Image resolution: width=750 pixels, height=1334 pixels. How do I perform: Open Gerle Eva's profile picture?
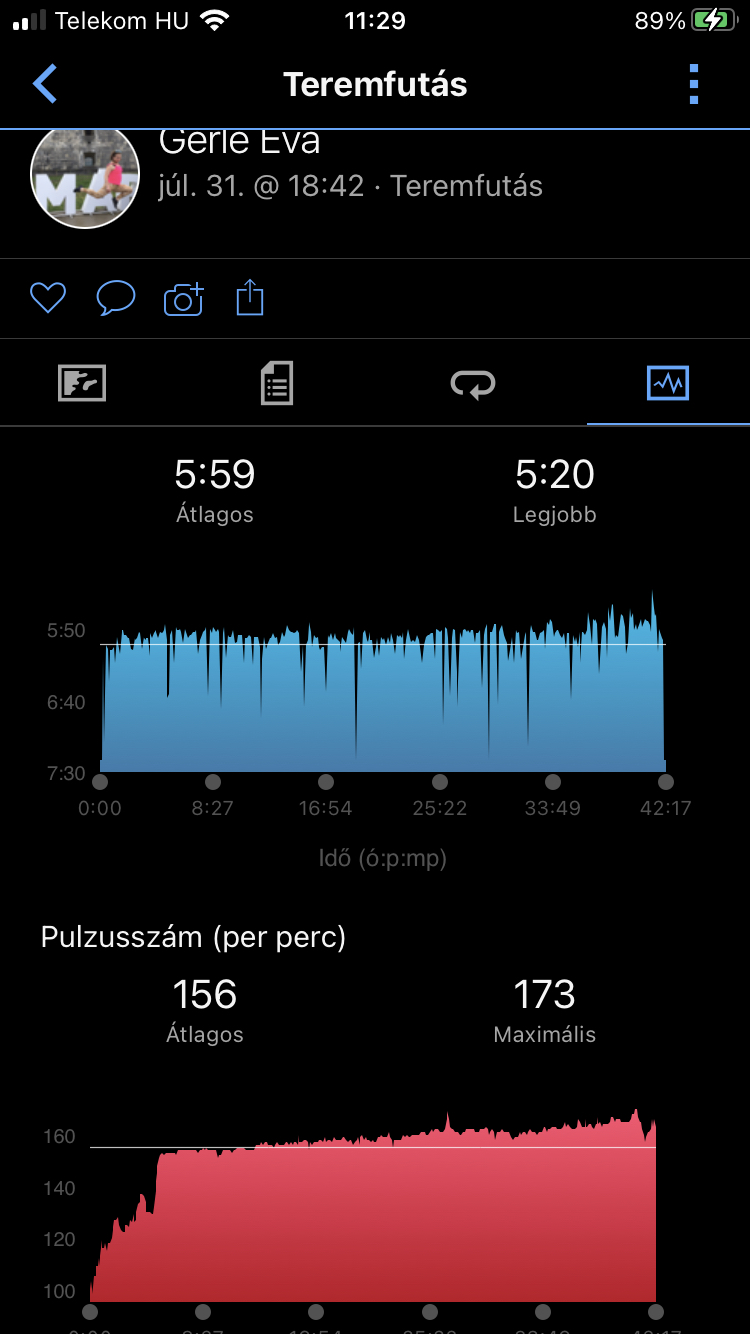[x=85, y=178]
